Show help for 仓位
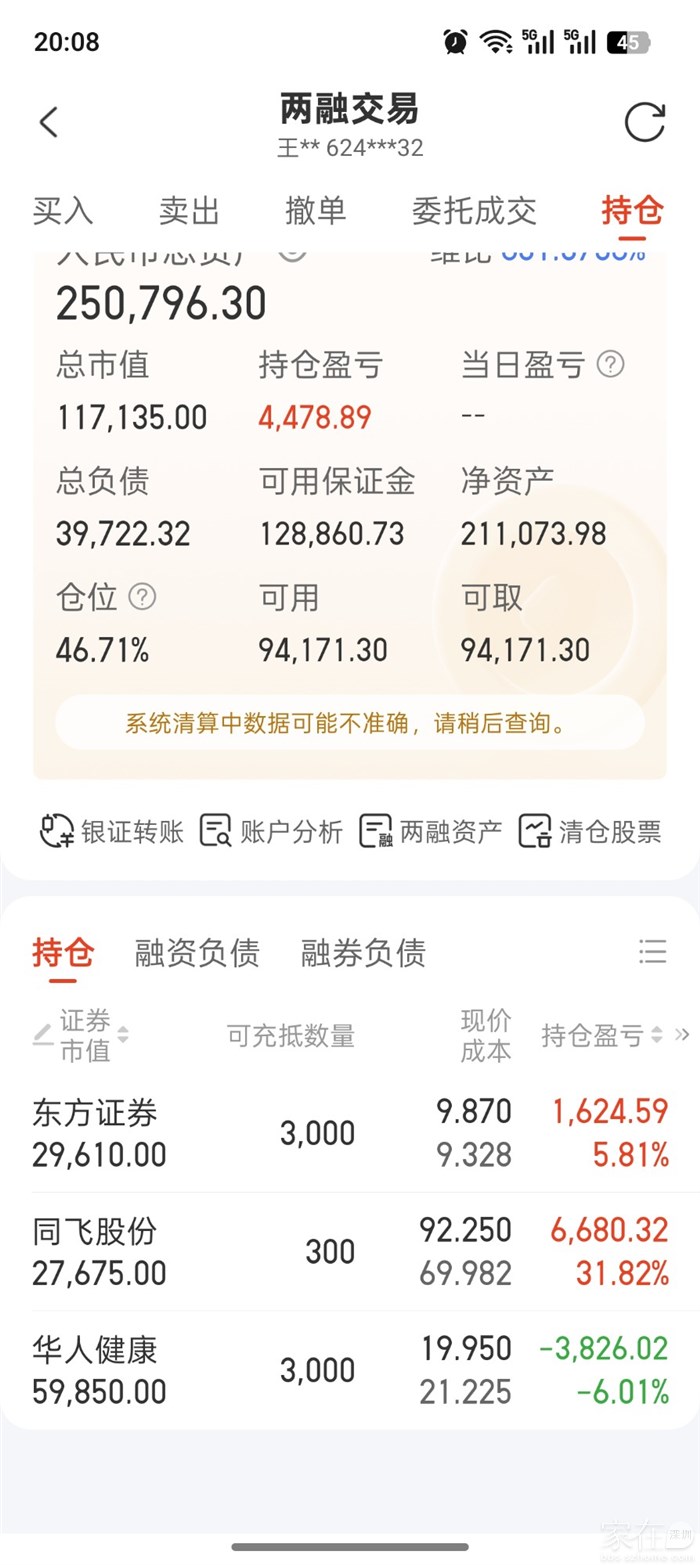This screenshot has width=700, height=1565. (143, 597)
